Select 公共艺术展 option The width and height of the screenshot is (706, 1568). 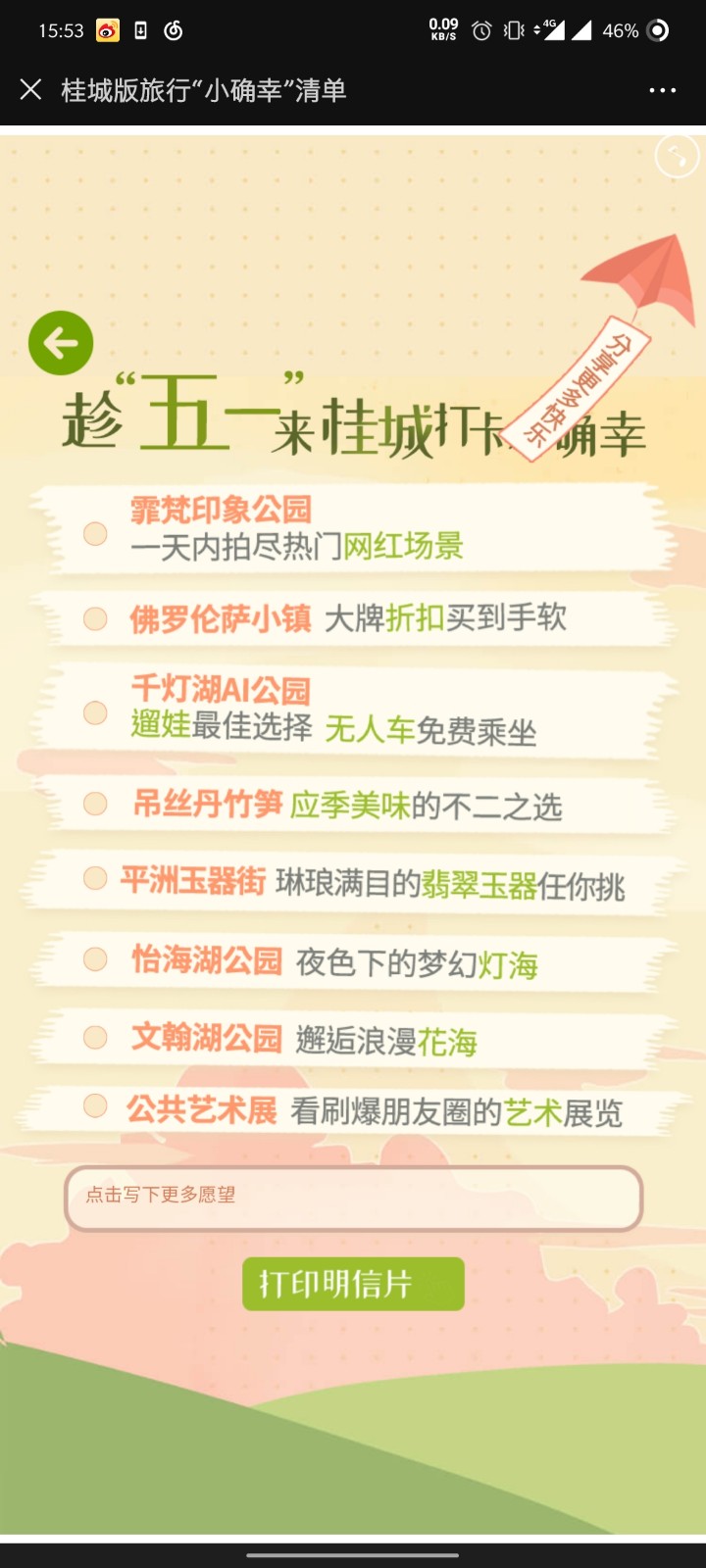tap(95, 1105)
